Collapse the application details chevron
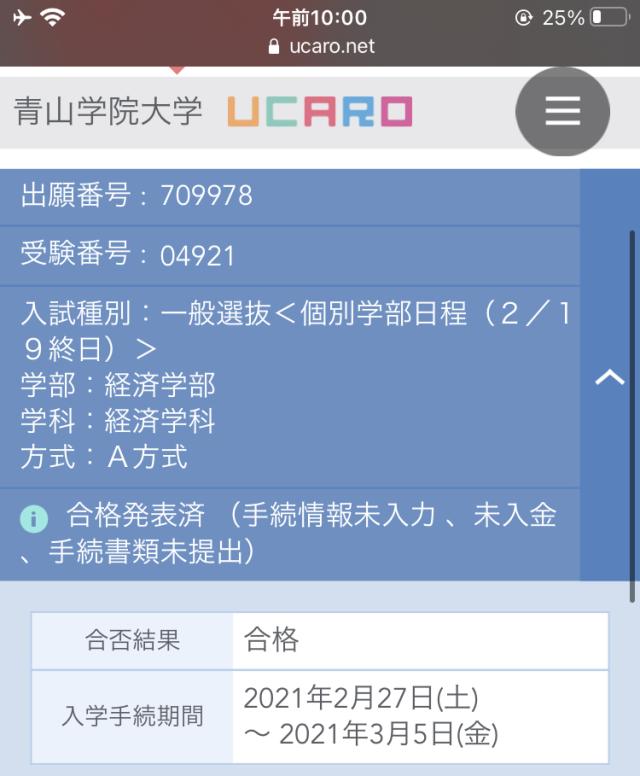640x776 pixels. (x=609, y=378)
